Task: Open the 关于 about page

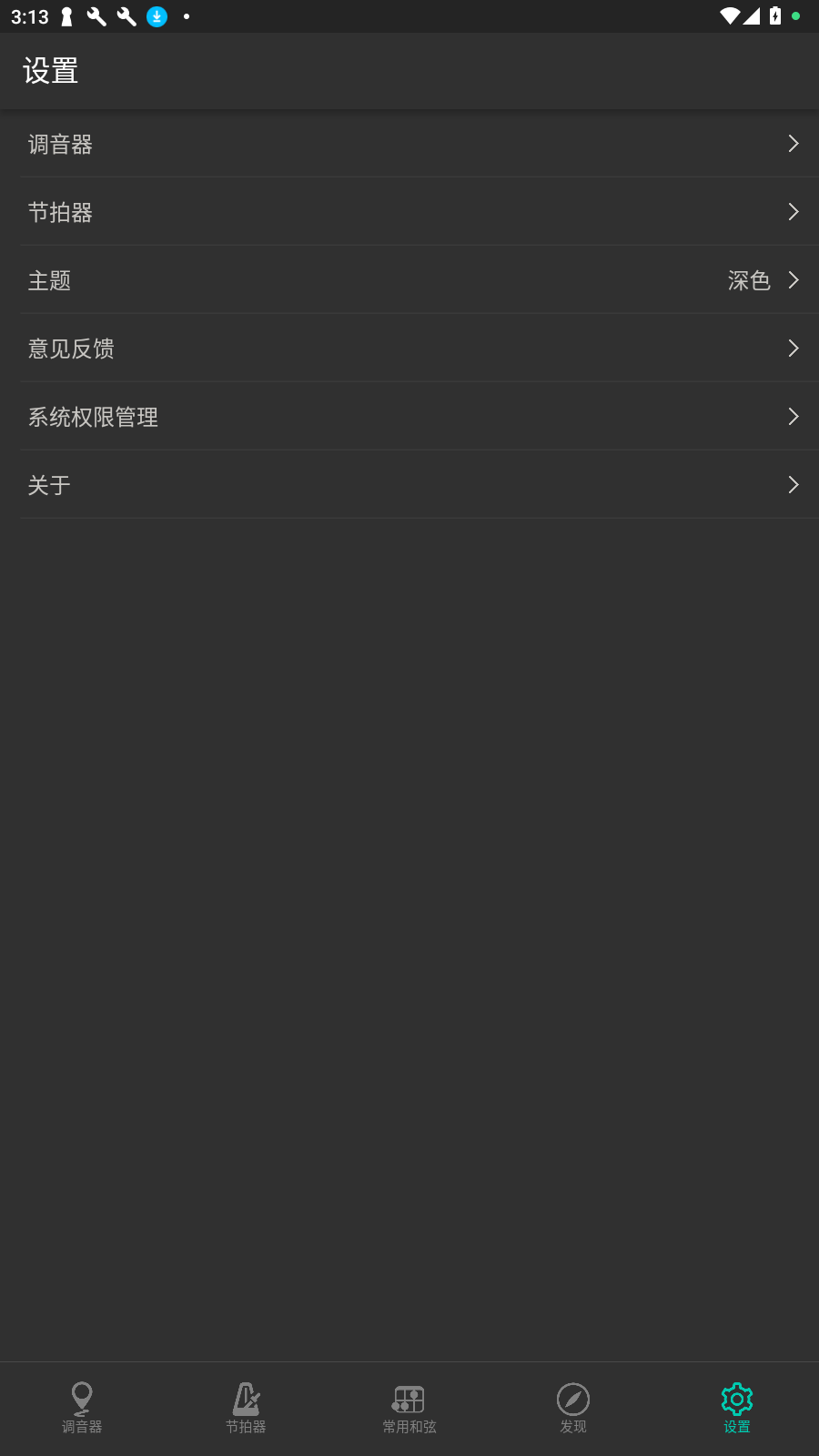Action: 409,484
